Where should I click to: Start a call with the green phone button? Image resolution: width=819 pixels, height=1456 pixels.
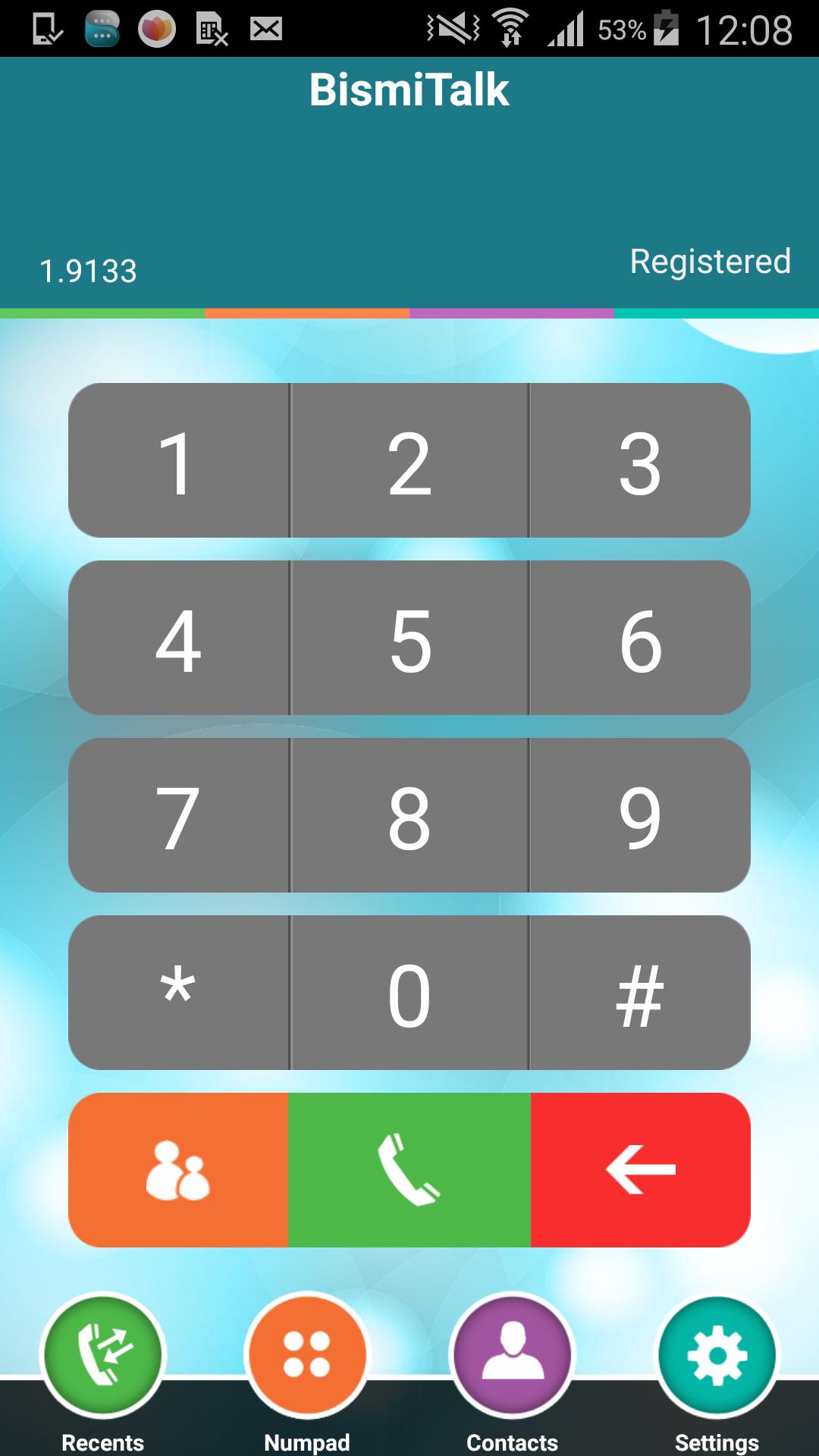[x=409, y=1170]
